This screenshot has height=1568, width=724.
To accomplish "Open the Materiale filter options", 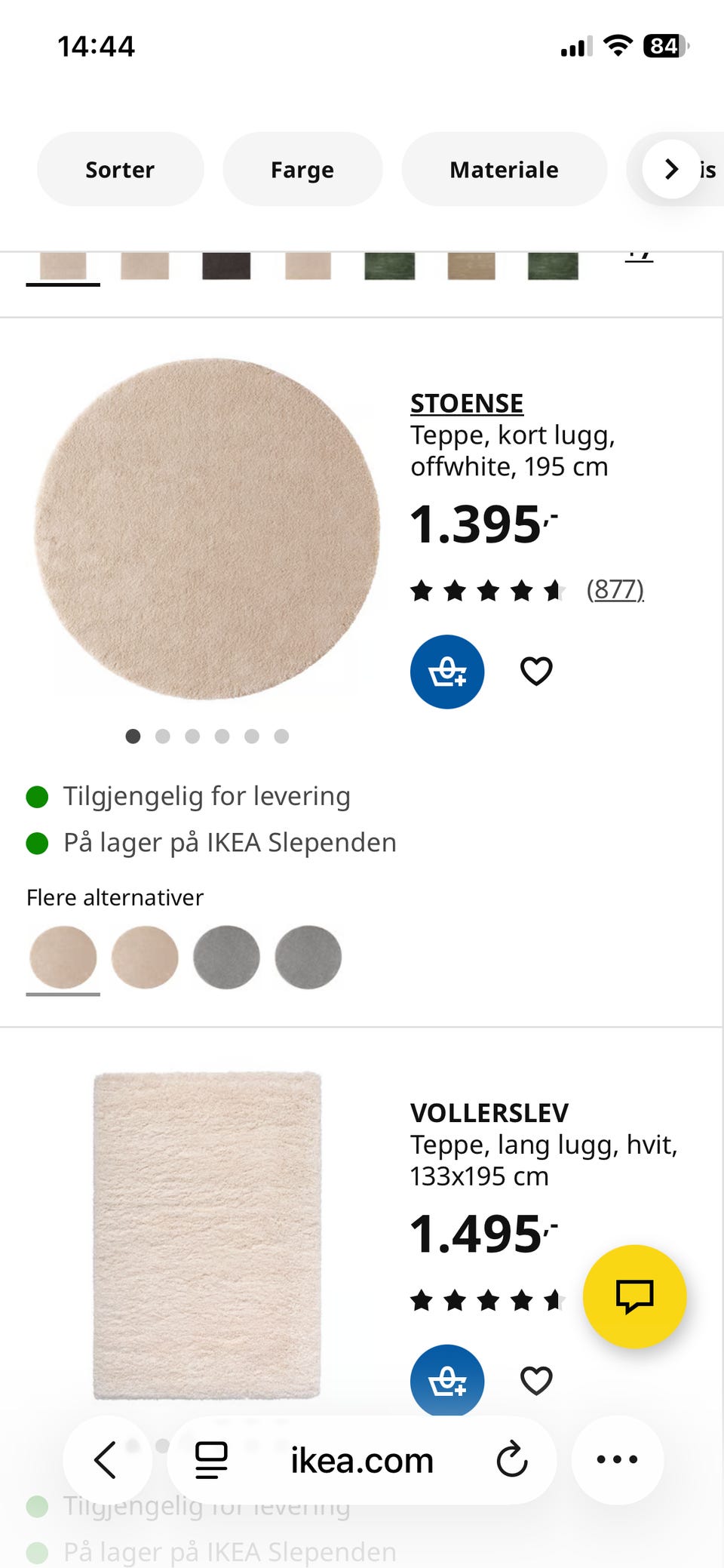I will point(504,169).
